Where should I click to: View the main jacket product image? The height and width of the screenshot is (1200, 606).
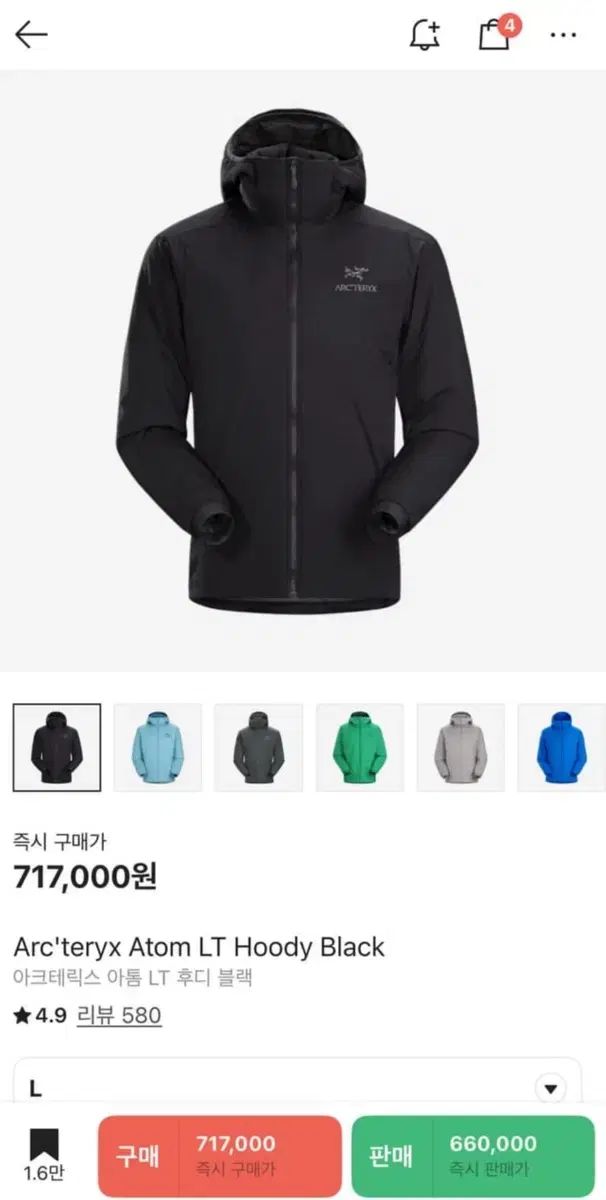303,370
